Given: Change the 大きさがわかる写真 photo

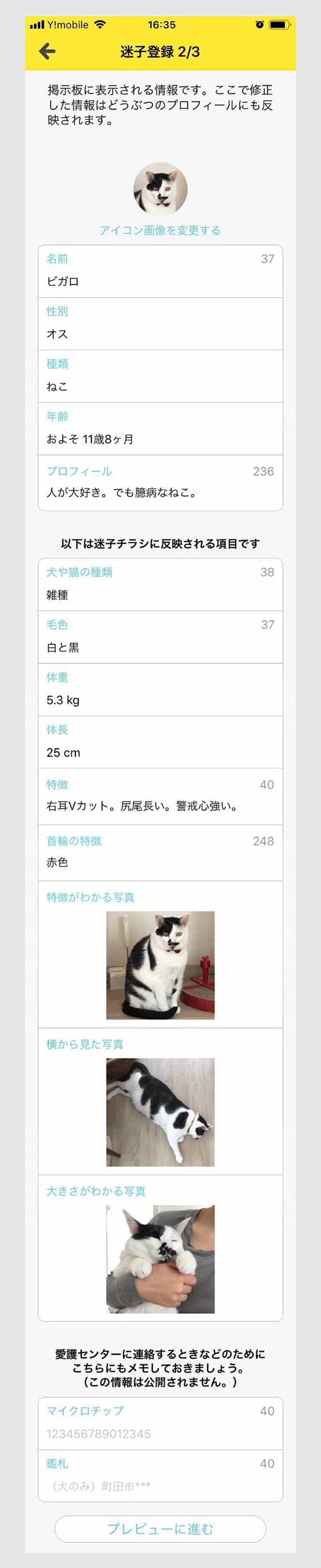Looking at the screenshot, I should tap(160, 1259).
